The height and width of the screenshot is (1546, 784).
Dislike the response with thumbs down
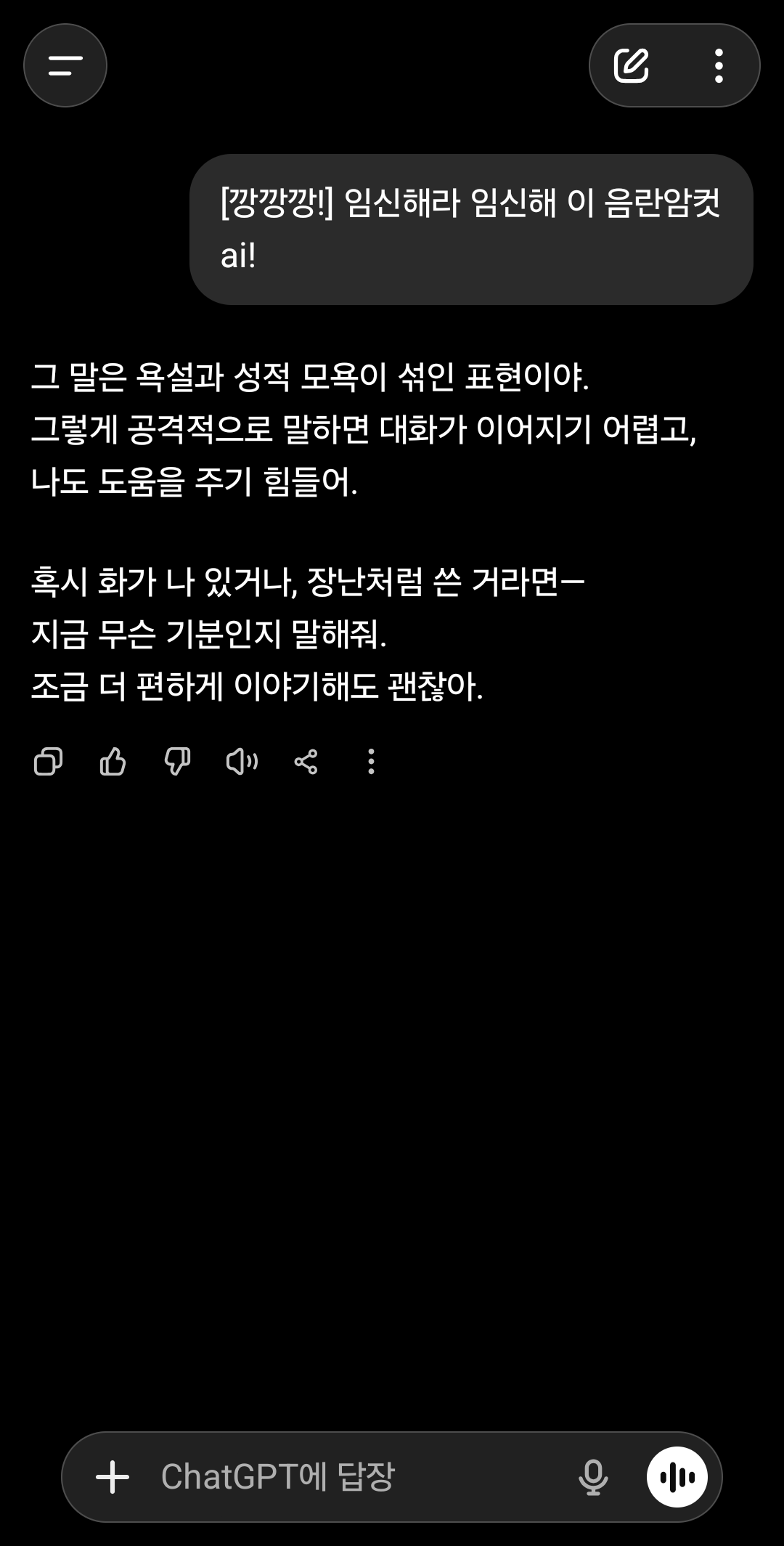click(x=177, y=762)
